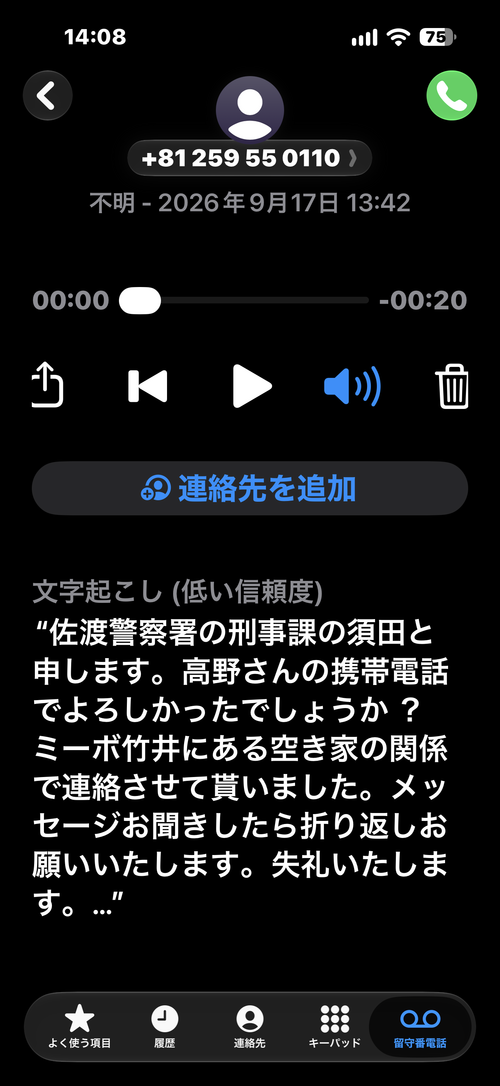
Task: Toggle the speaker audio output
Action: click(x=352, y=386)
